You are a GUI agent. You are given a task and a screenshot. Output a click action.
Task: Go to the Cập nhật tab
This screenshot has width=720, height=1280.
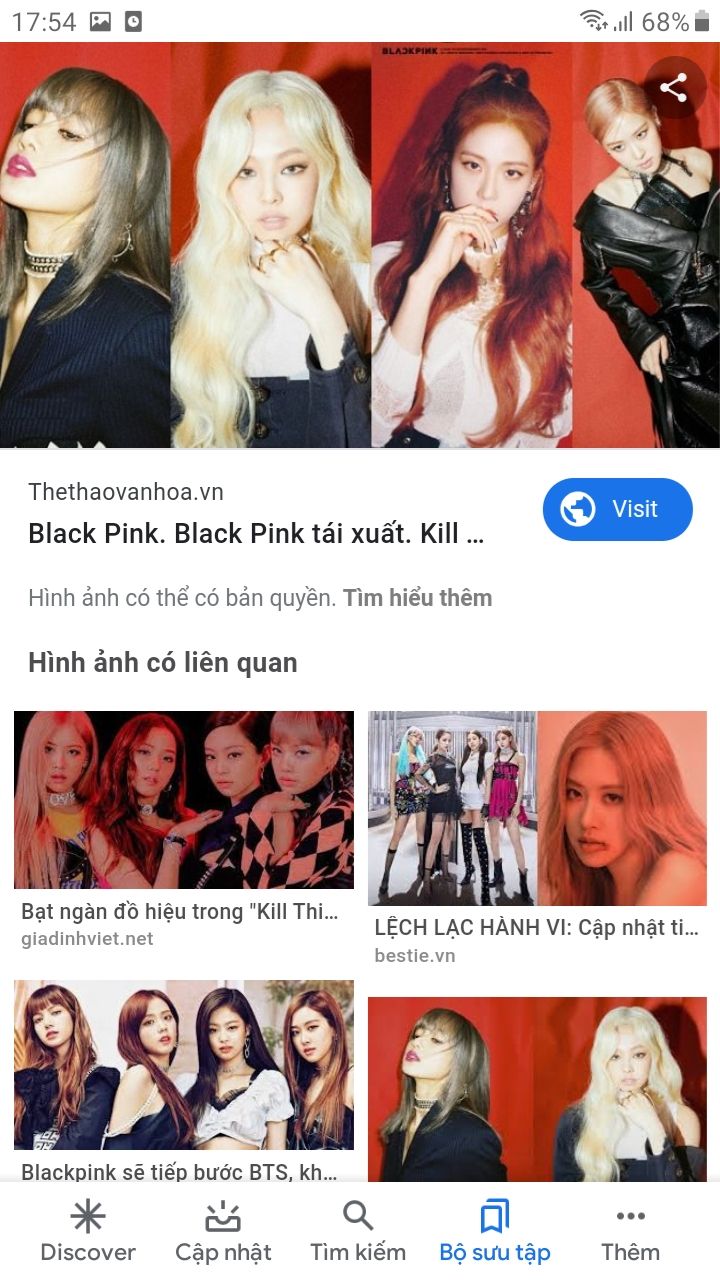pyautogui.click(x=223, y=1232)
